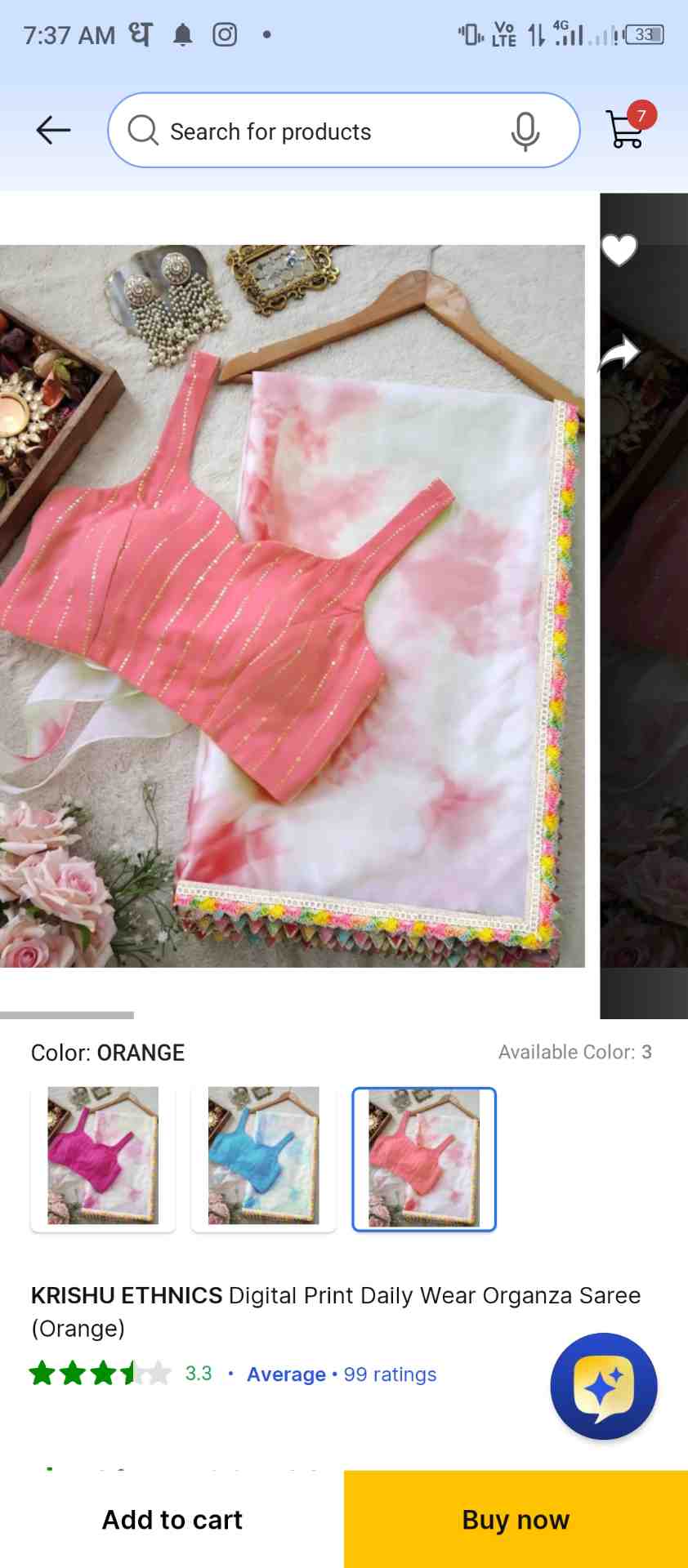This screenshot has width=688, height=1568.
Task: Open the AI assistant chat button
Action: [603, 1386]
